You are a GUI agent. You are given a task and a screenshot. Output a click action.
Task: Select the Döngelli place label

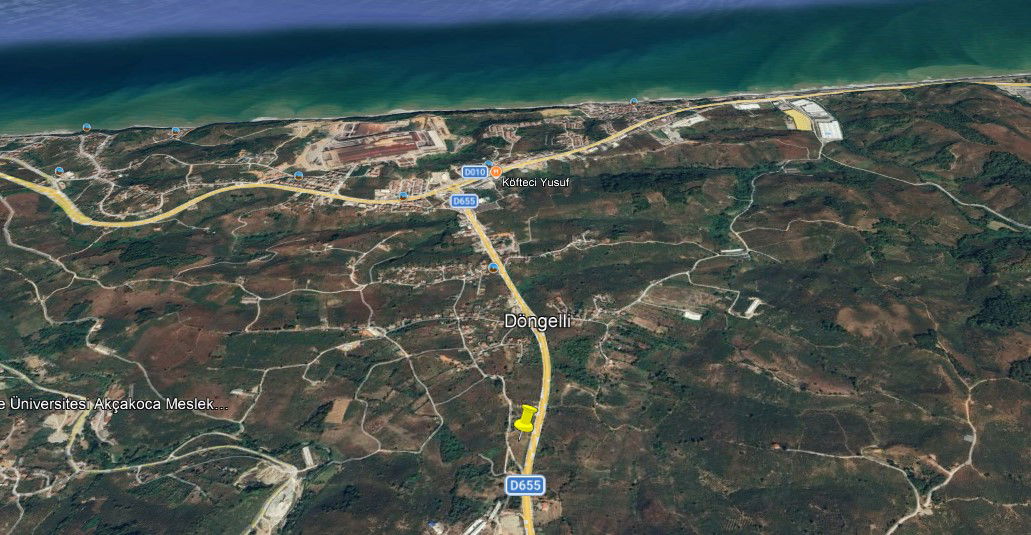(537, 321)
